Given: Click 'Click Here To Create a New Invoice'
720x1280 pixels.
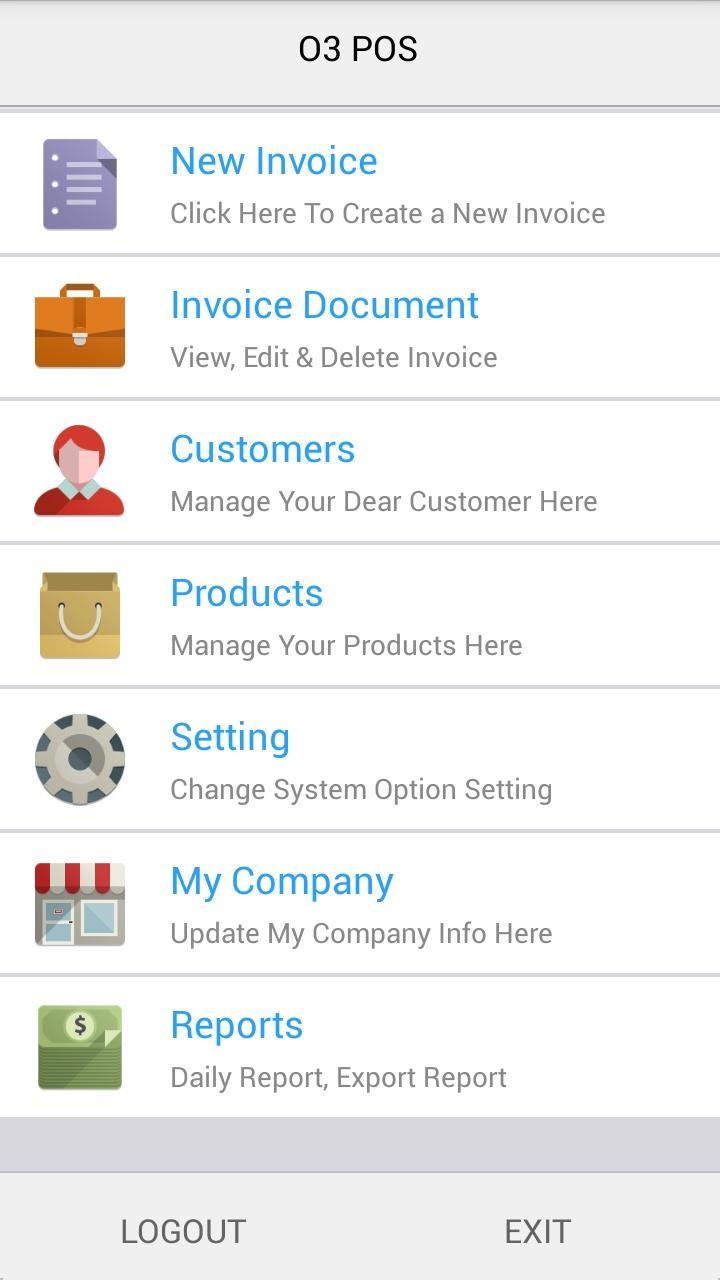Looking at the screenshot, I should click(388, 213).
